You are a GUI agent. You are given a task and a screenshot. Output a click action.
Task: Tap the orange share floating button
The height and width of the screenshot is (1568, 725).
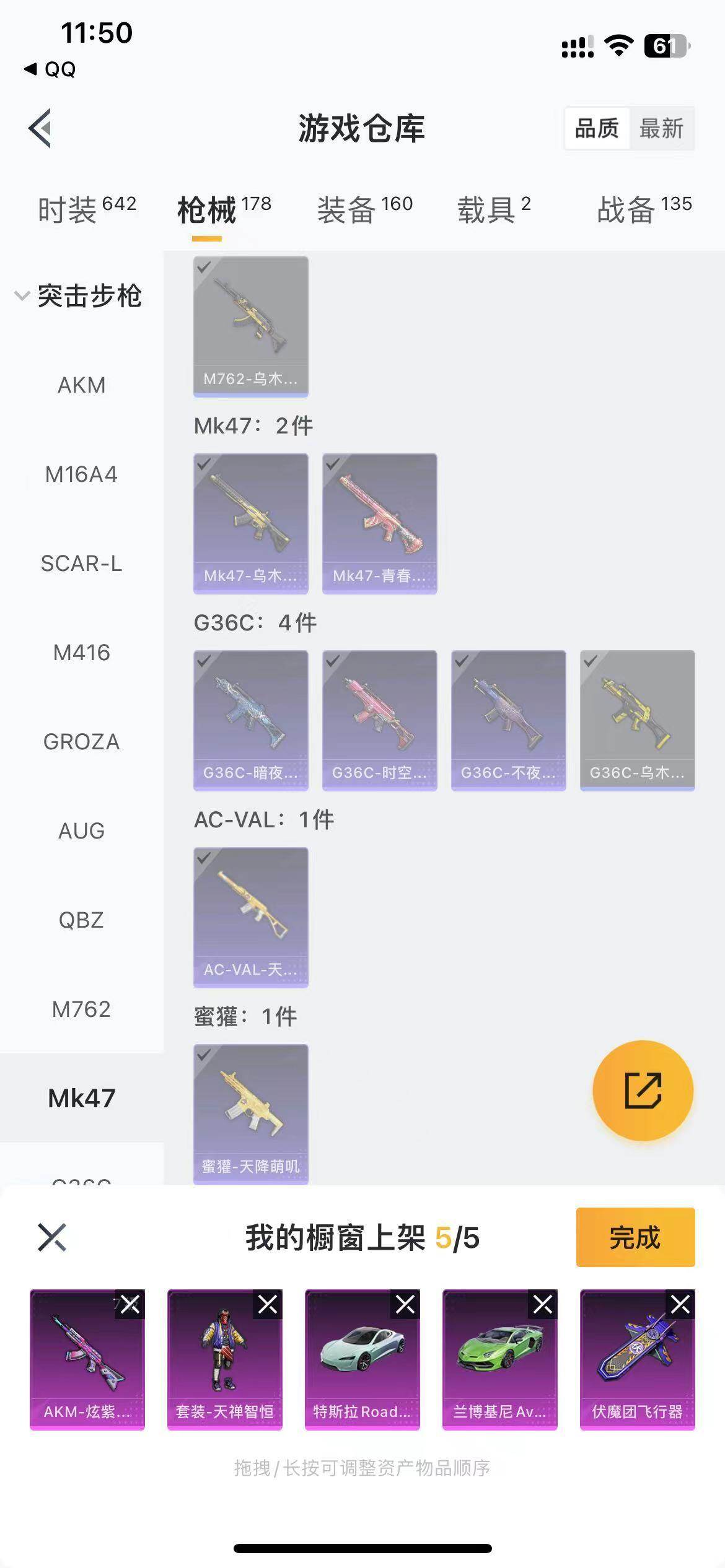click(643, 1091)
